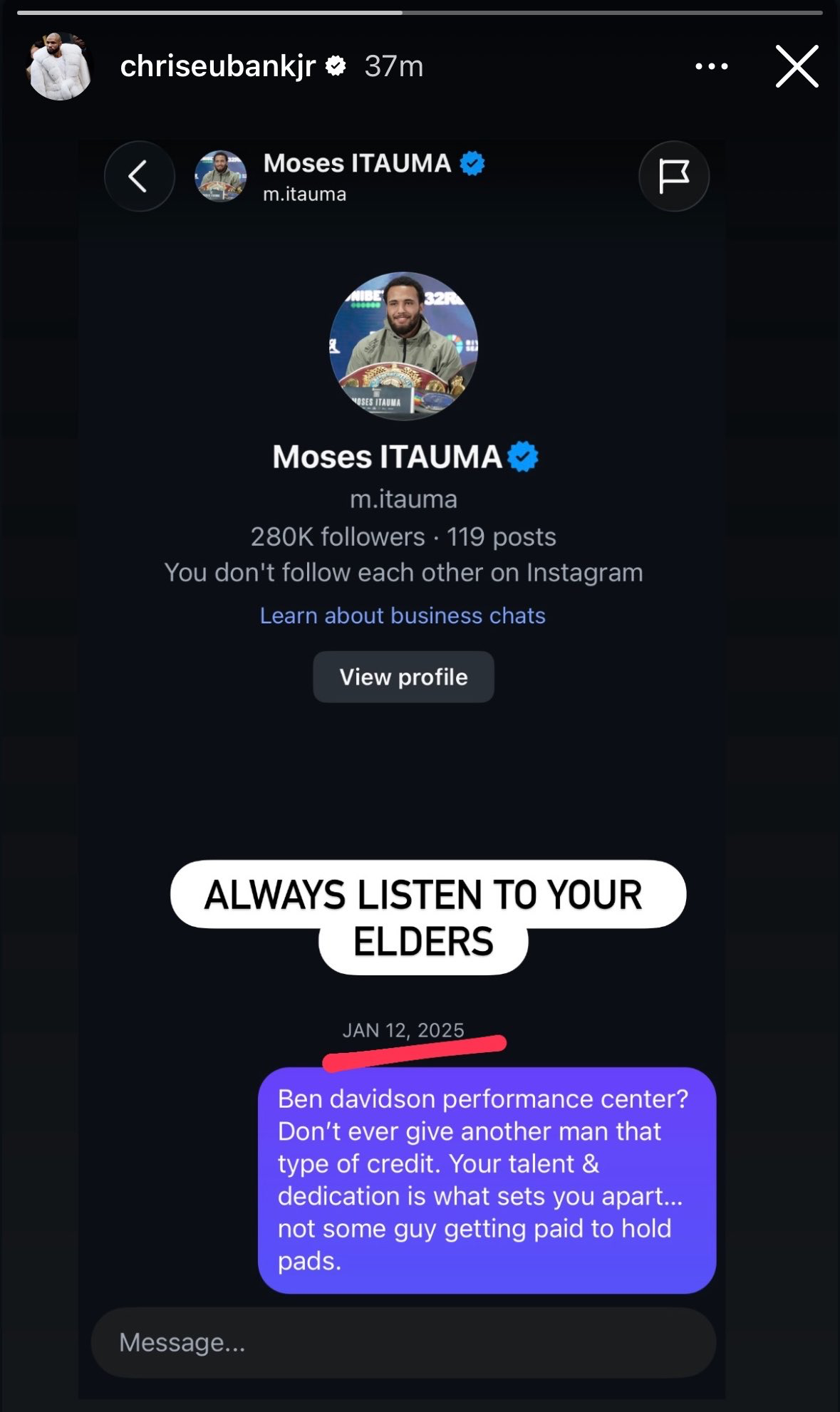
Task: Close the story viewer
Action: [x=797, y=66]
